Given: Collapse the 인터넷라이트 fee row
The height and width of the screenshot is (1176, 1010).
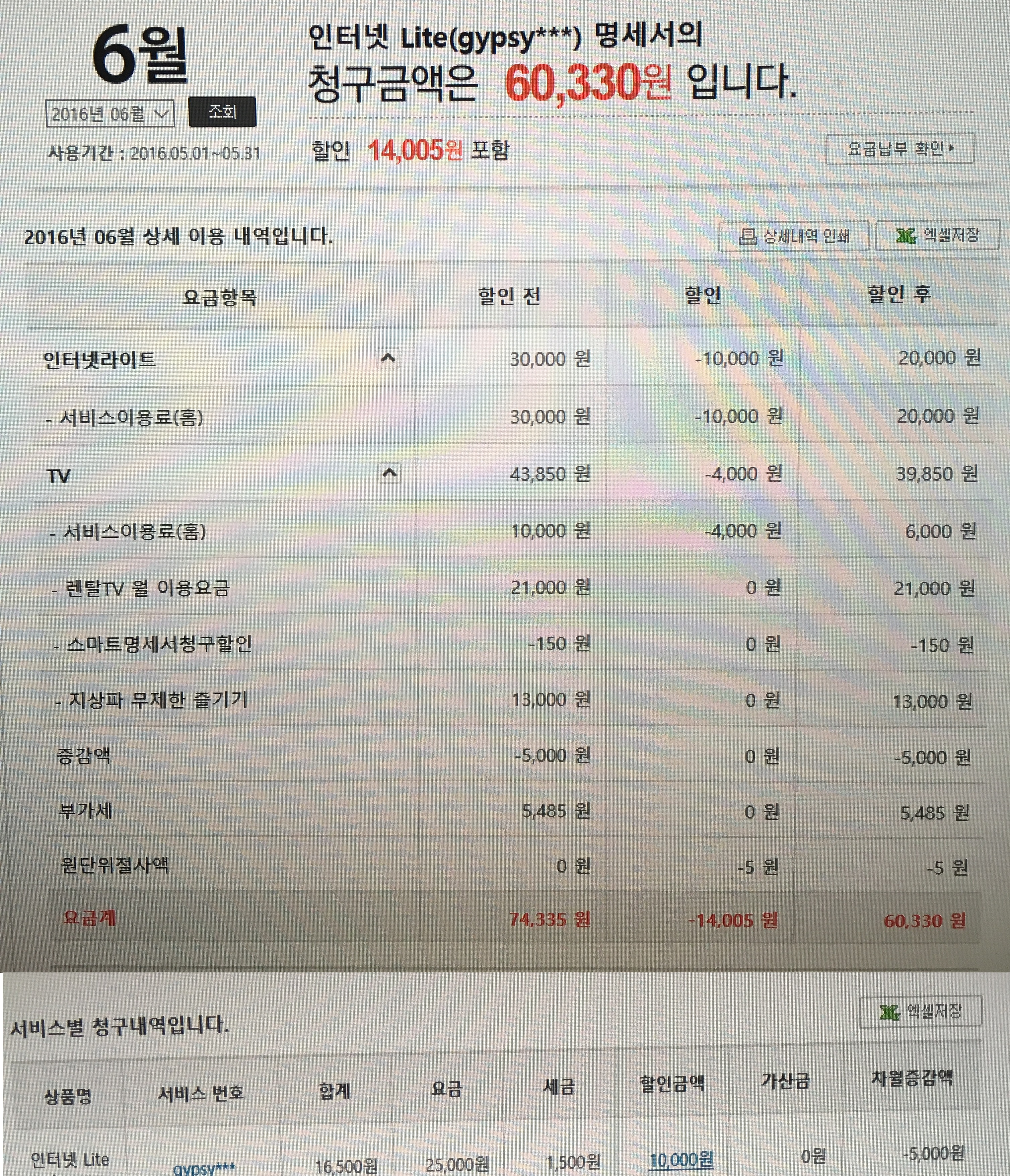Looking at the screenshot, I should coord(388,359).
